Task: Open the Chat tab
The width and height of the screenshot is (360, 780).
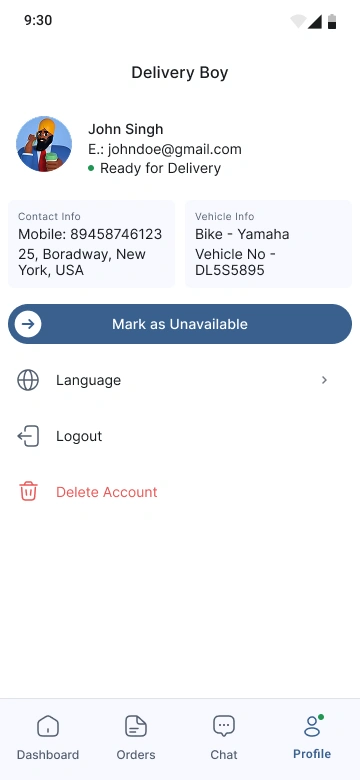Action: (224, 738)
